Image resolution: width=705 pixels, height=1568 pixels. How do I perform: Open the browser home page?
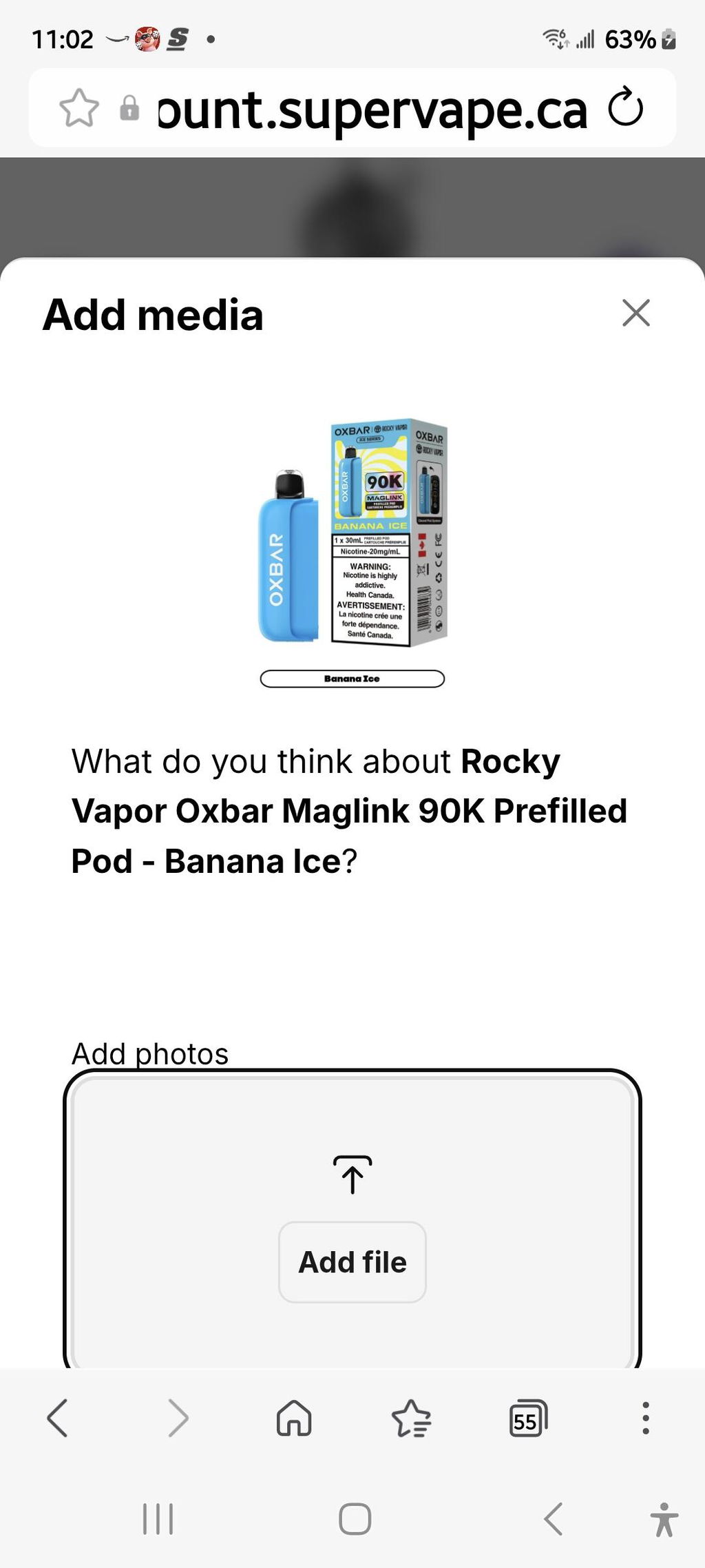[x=294, y=1419]
